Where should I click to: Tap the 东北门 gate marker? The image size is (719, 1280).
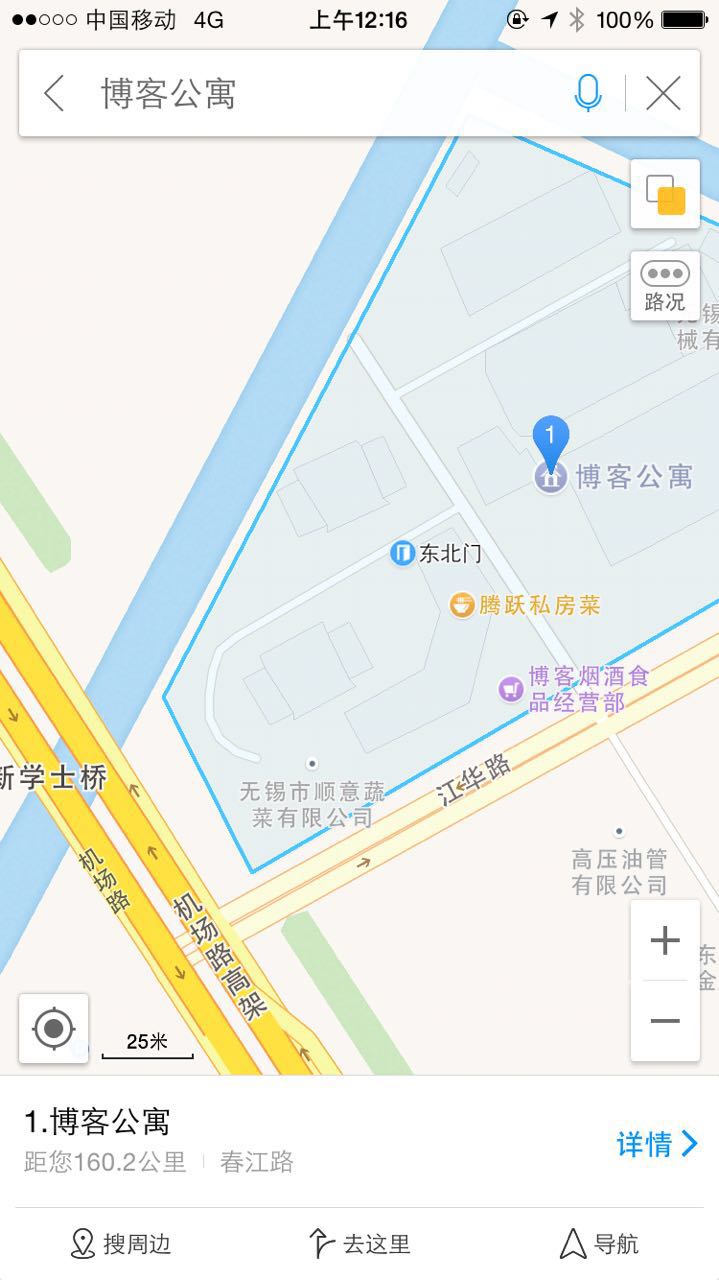pyautogui.click(x=437, y=553)
